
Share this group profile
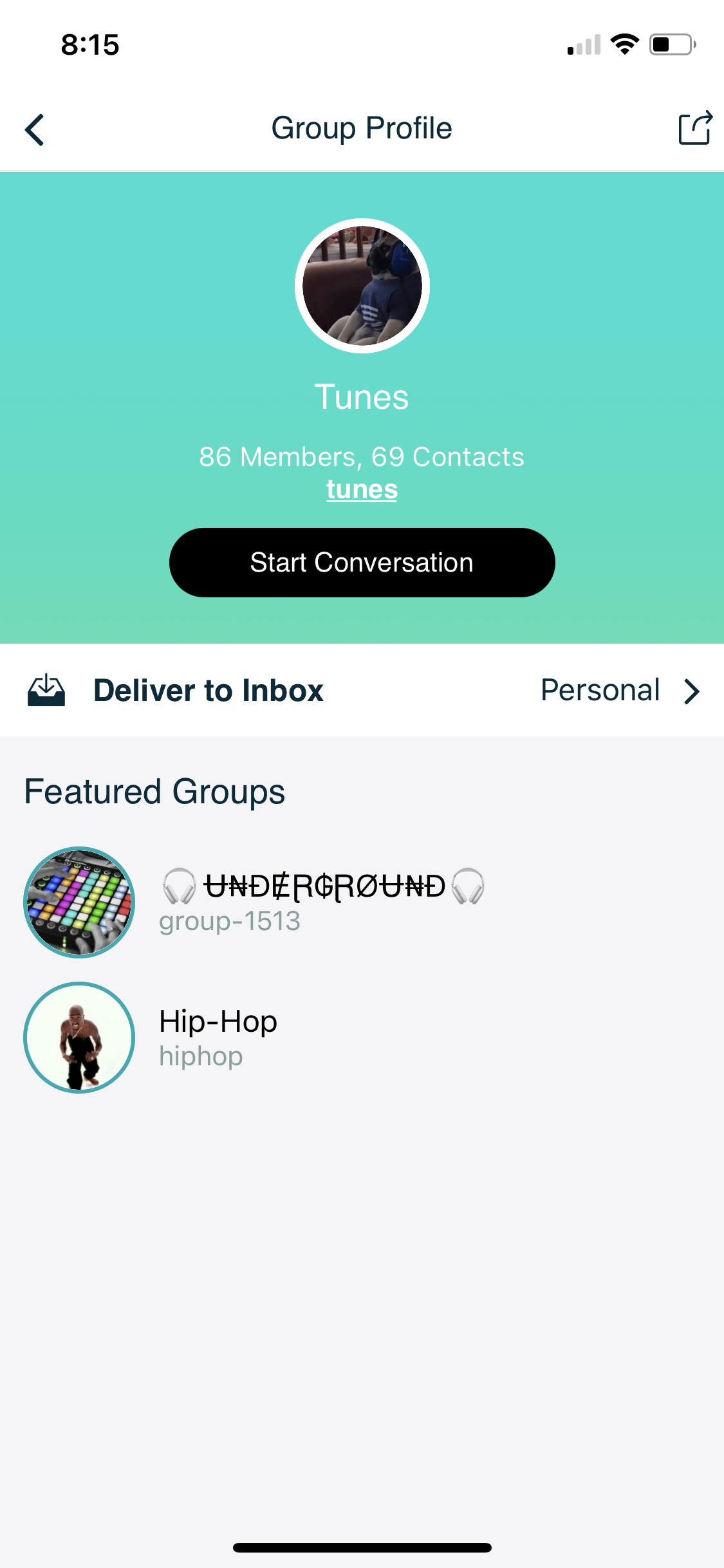point(695,128)
